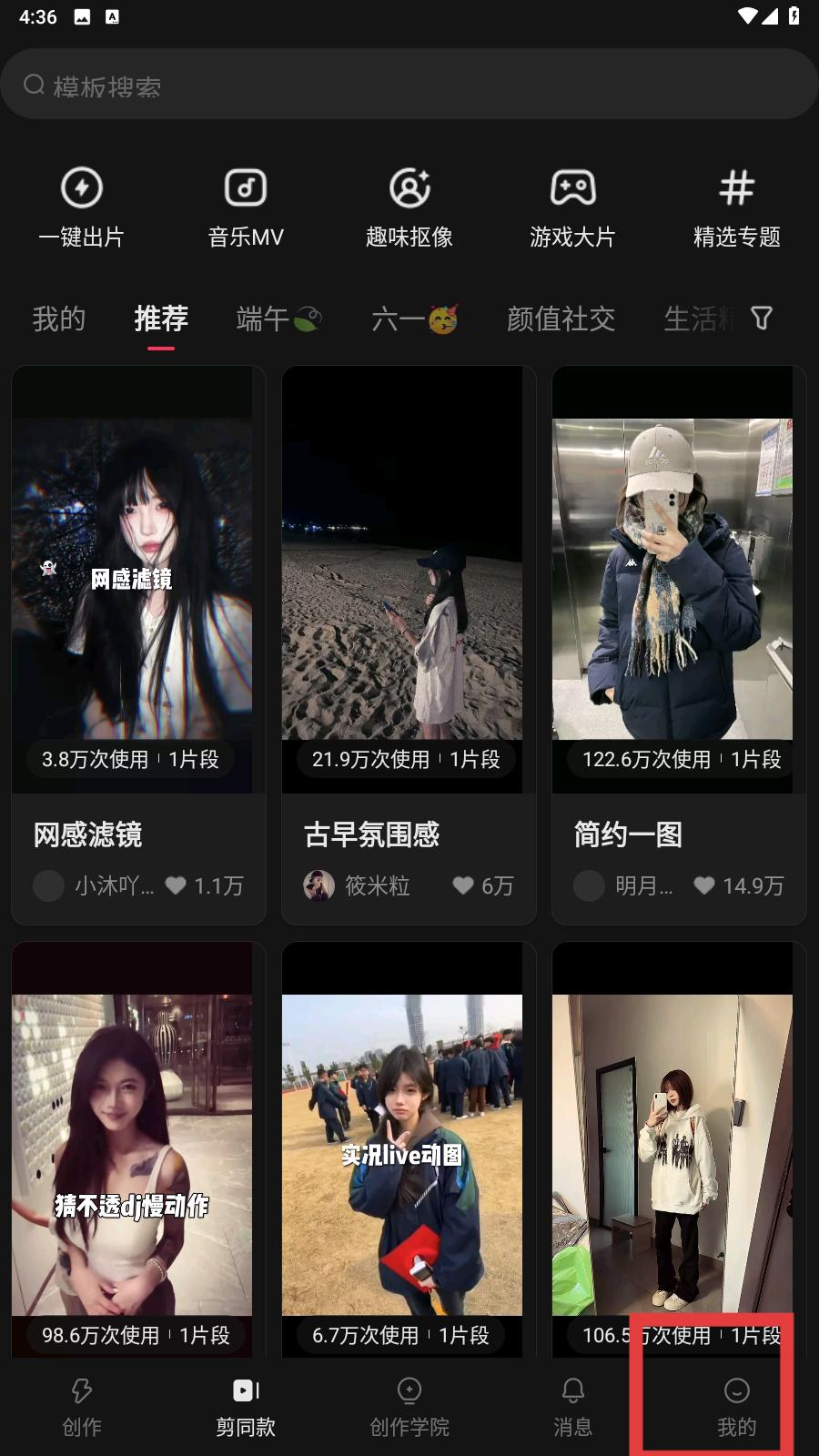Open the template filter icon
819x1456 pixels.
pos(762,318)
